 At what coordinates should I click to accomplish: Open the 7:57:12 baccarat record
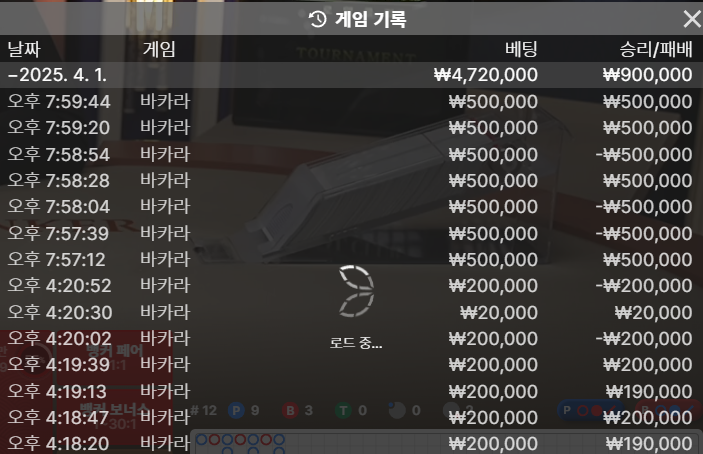tap(351, 258)
